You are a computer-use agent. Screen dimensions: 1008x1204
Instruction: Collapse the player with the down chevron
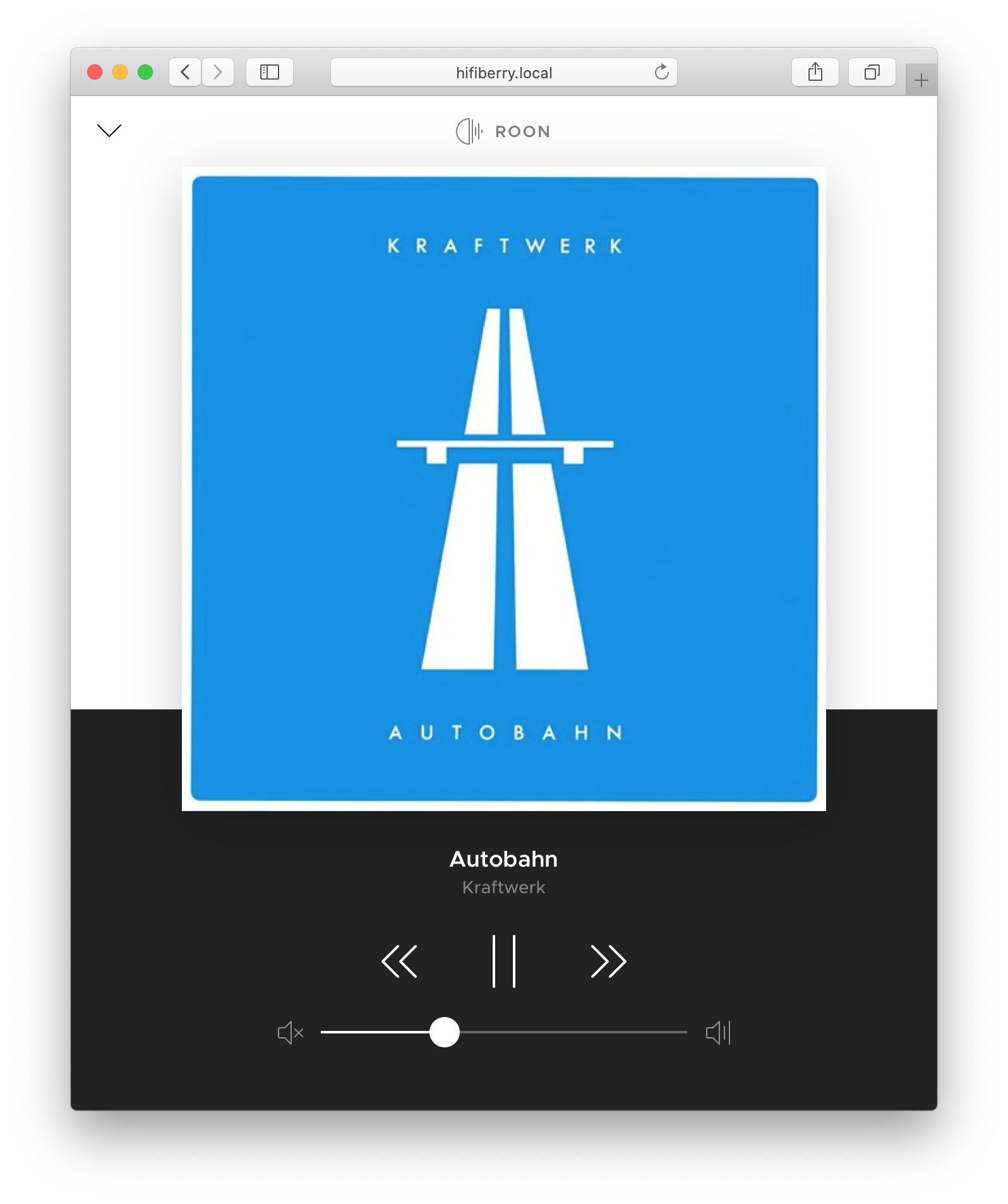click(109, 130)
